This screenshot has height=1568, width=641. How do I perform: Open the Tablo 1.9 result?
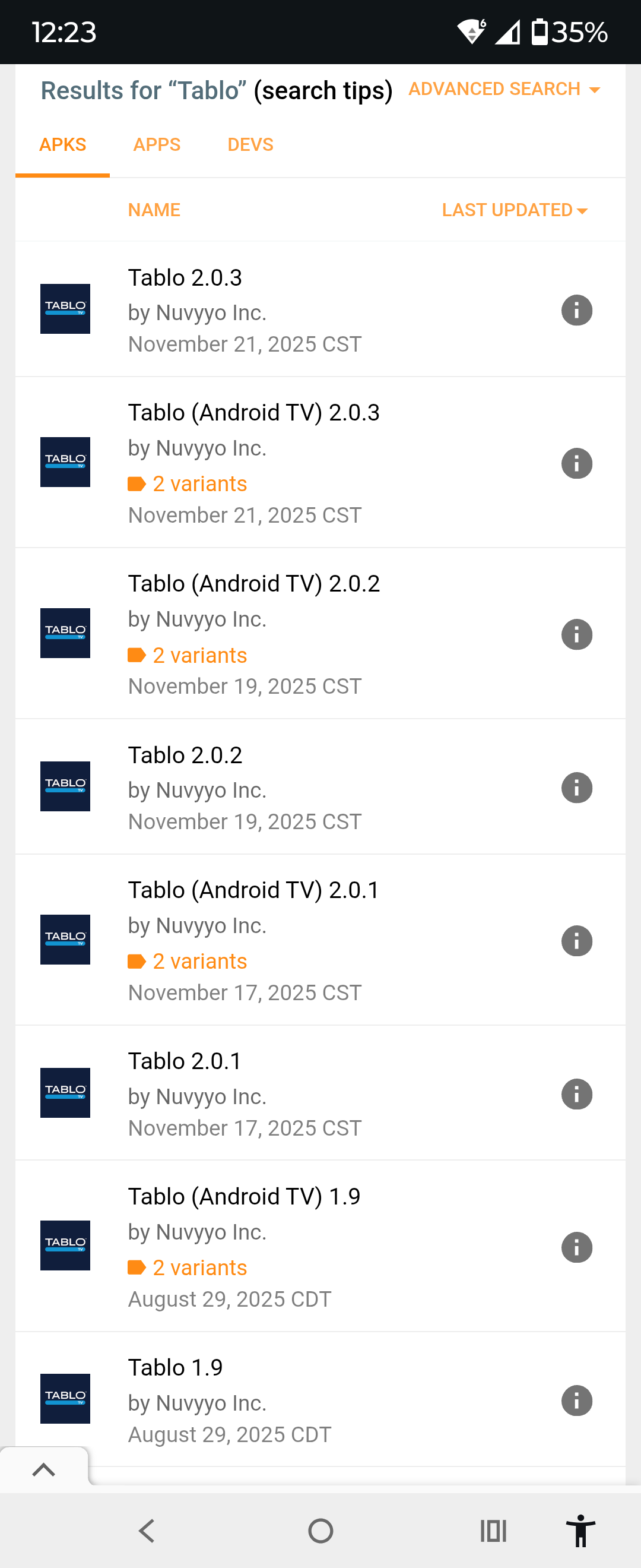pyautogui.click(x=175, y=1368)
